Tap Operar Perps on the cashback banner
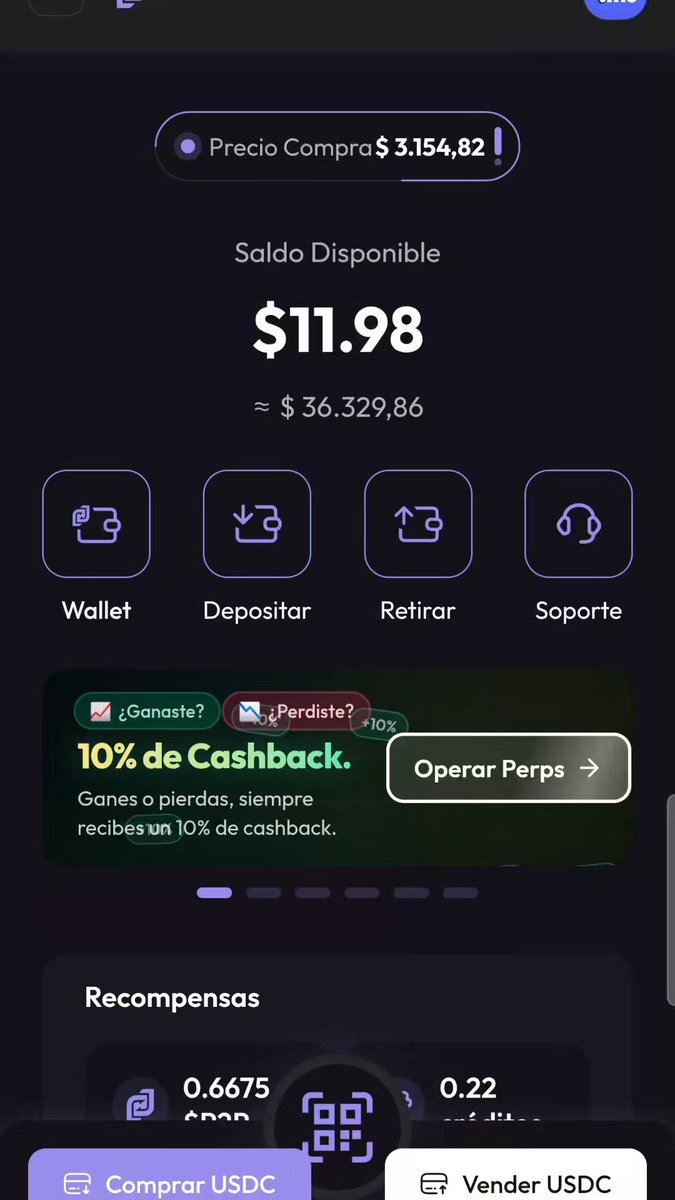 508,768
